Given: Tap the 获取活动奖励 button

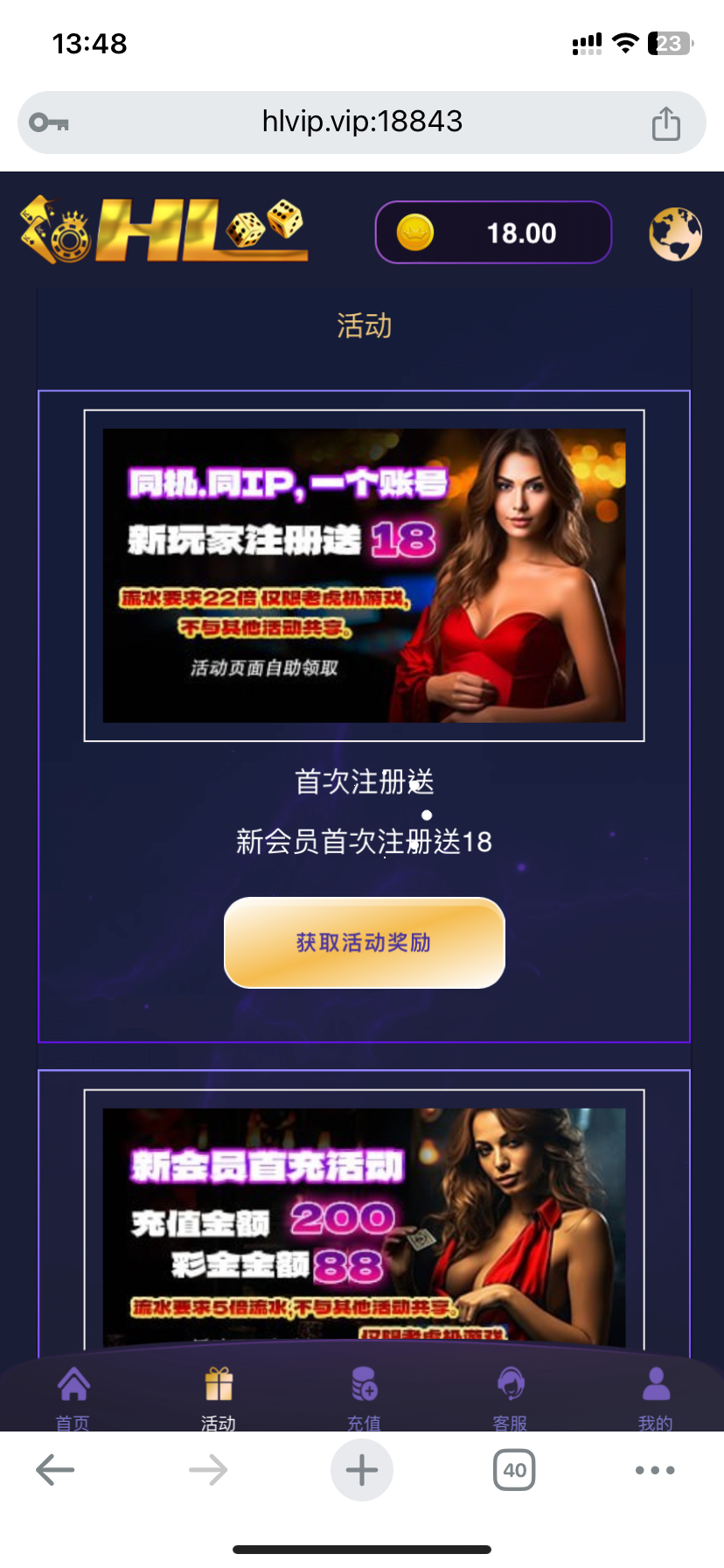Looking at the screenshot, I should click(364, 942).
